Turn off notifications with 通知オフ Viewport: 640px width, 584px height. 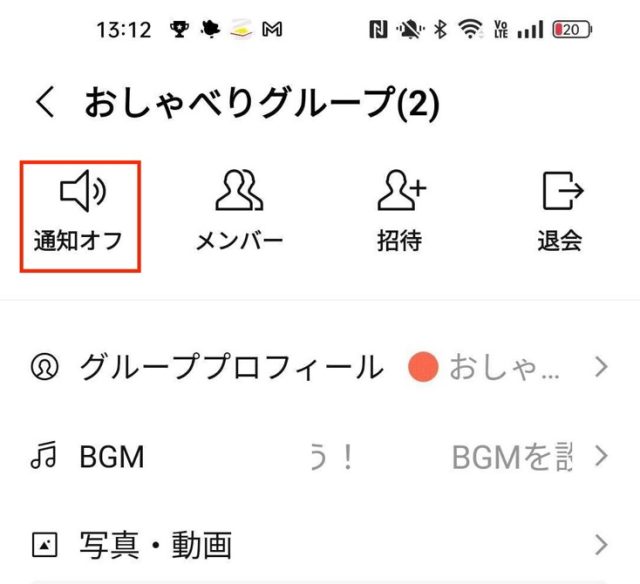83,213
